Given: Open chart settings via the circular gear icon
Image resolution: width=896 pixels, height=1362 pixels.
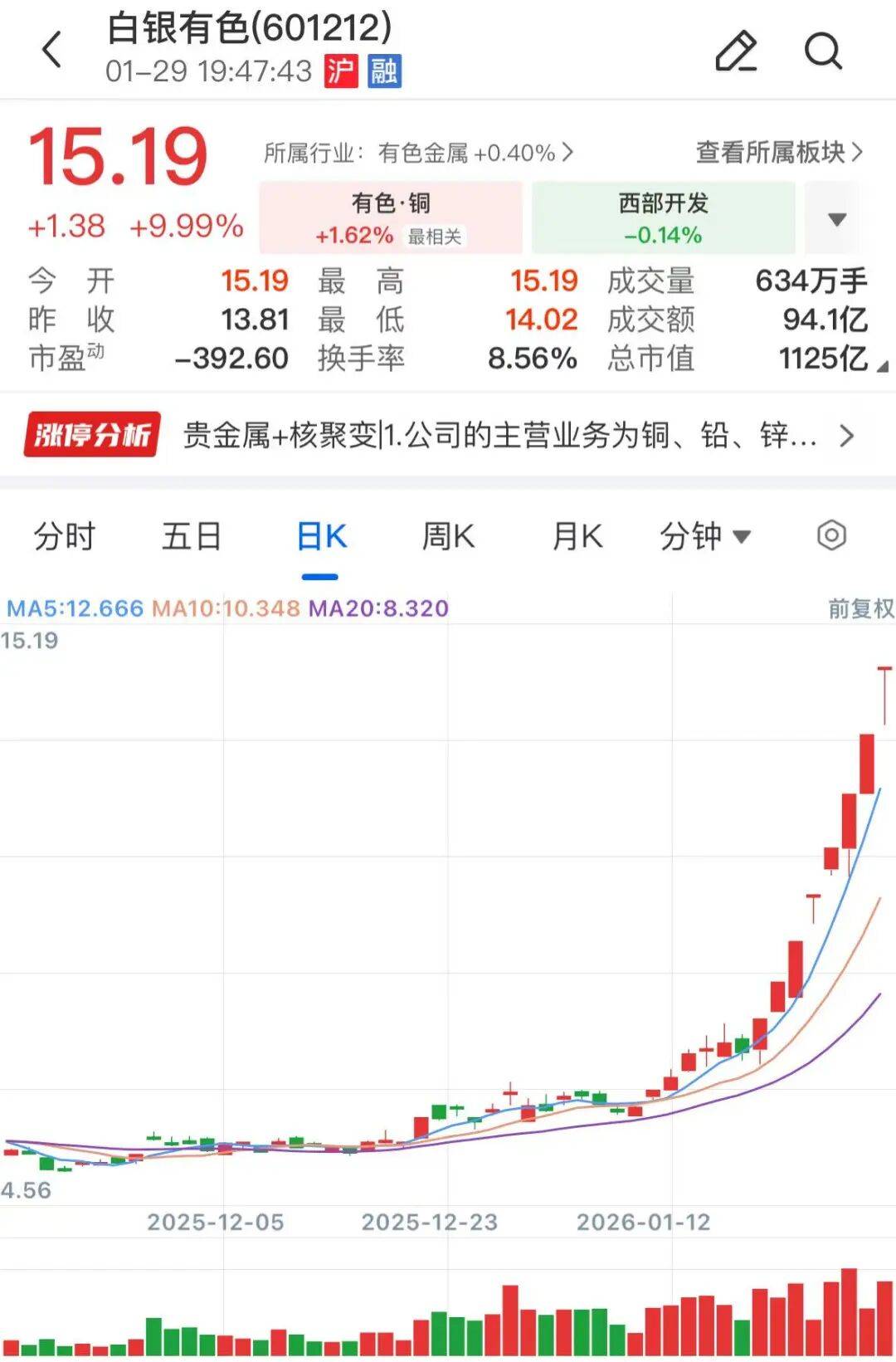Looking at the screenshot, I should pyautogui.click(x=832, y=536).
